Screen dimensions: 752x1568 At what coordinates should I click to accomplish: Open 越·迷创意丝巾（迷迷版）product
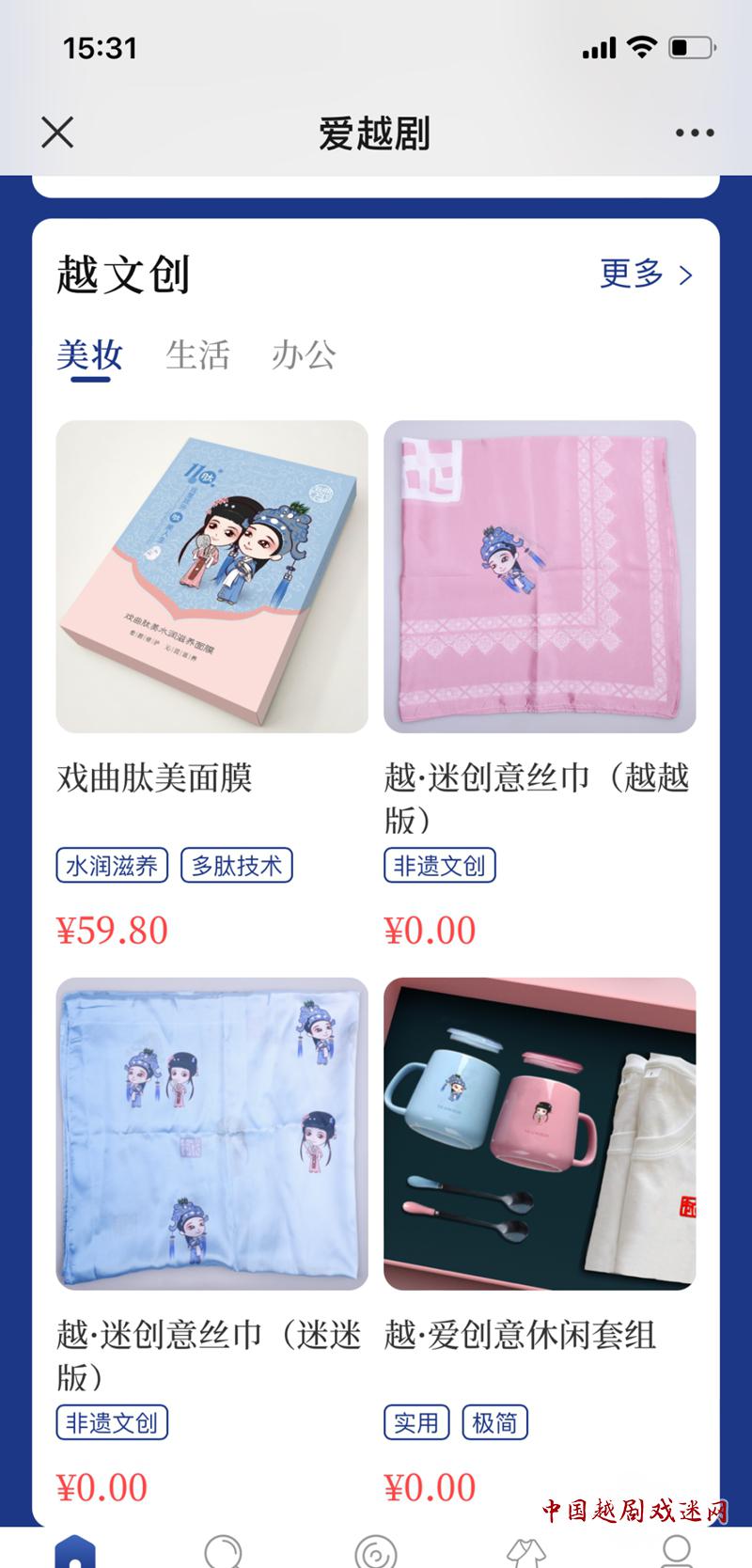click(x=212, y=1133)
